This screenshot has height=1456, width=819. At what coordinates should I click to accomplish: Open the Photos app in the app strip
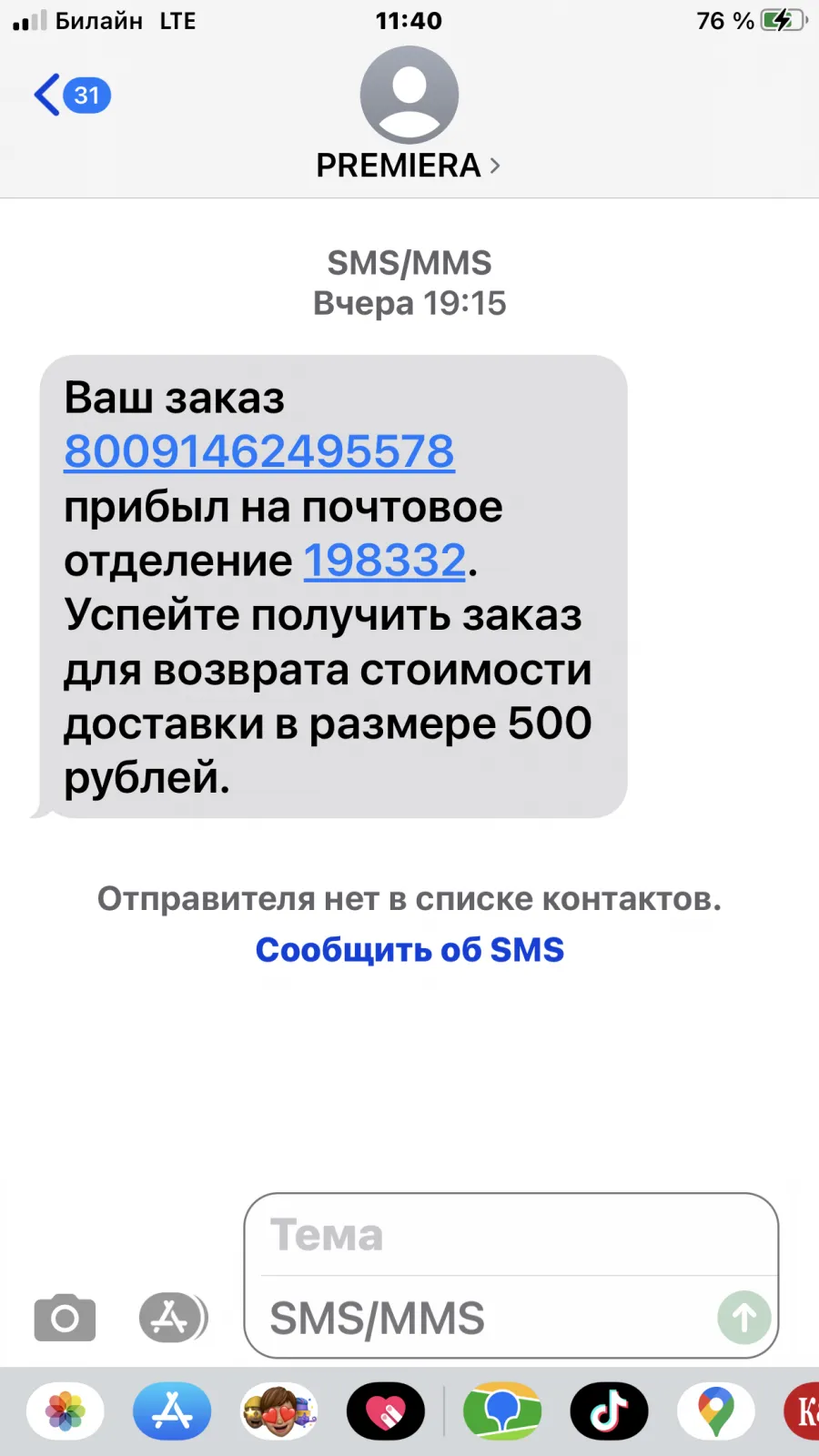(66, 1411)
